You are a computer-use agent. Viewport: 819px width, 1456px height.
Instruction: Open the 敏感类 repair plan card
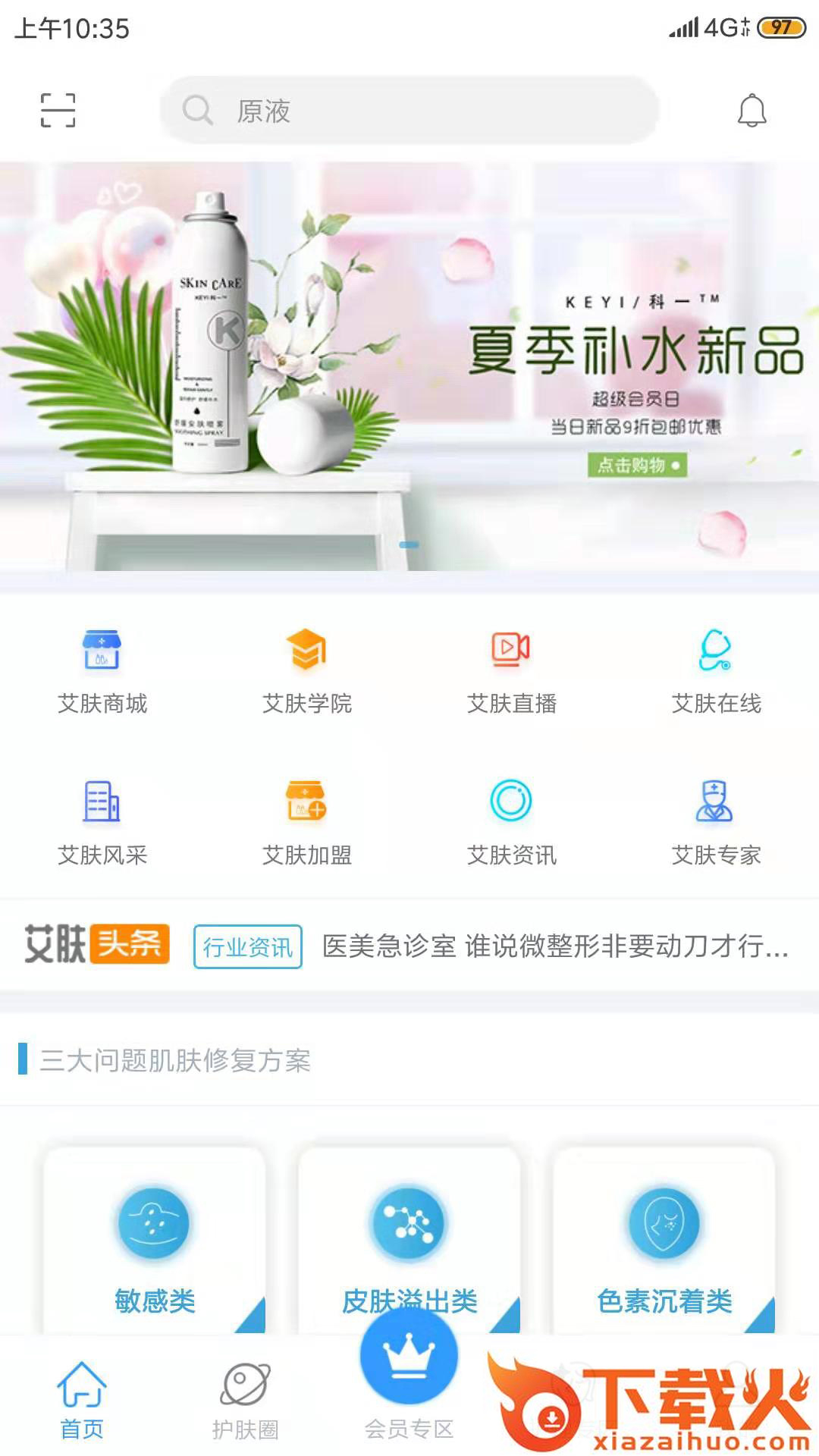coord(155,1244)
